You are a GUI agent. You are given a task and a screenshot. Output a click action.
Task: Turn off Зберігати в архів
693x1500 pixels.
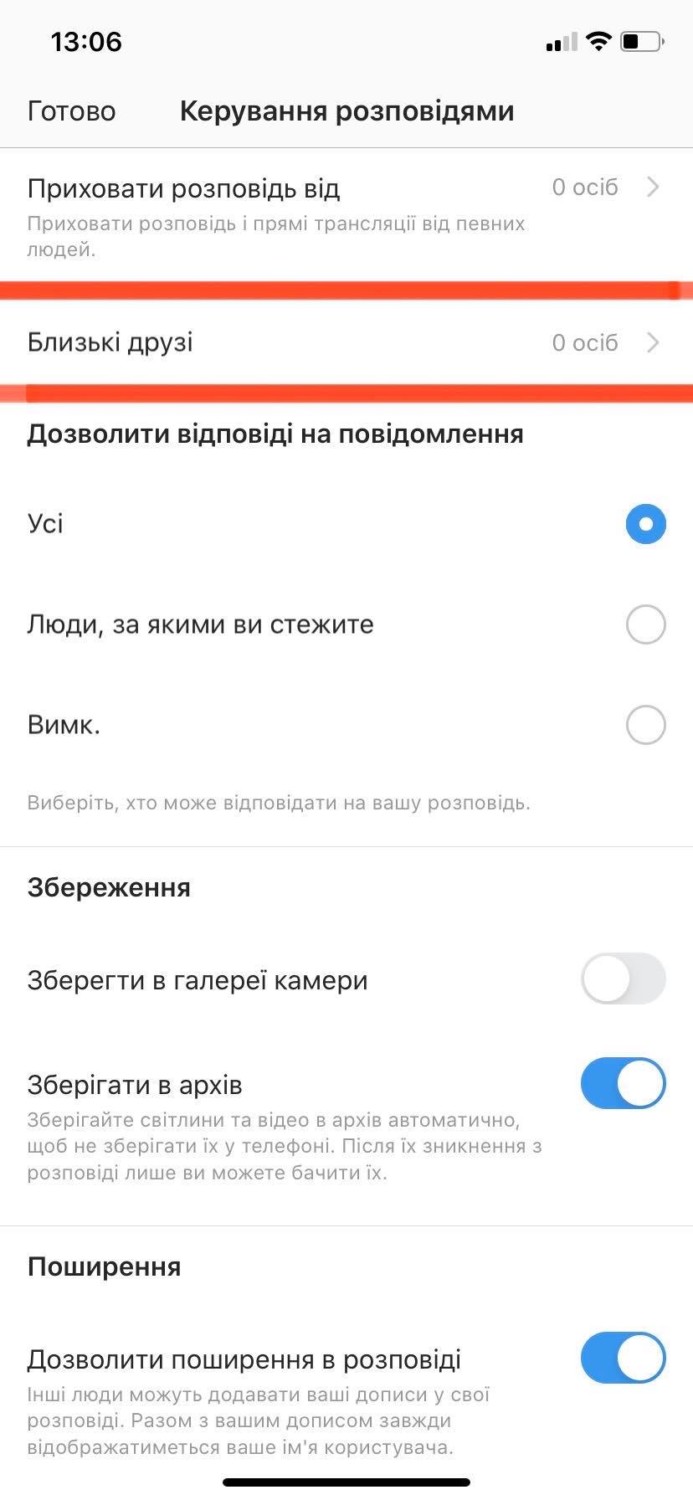(x=623, y=1084)
